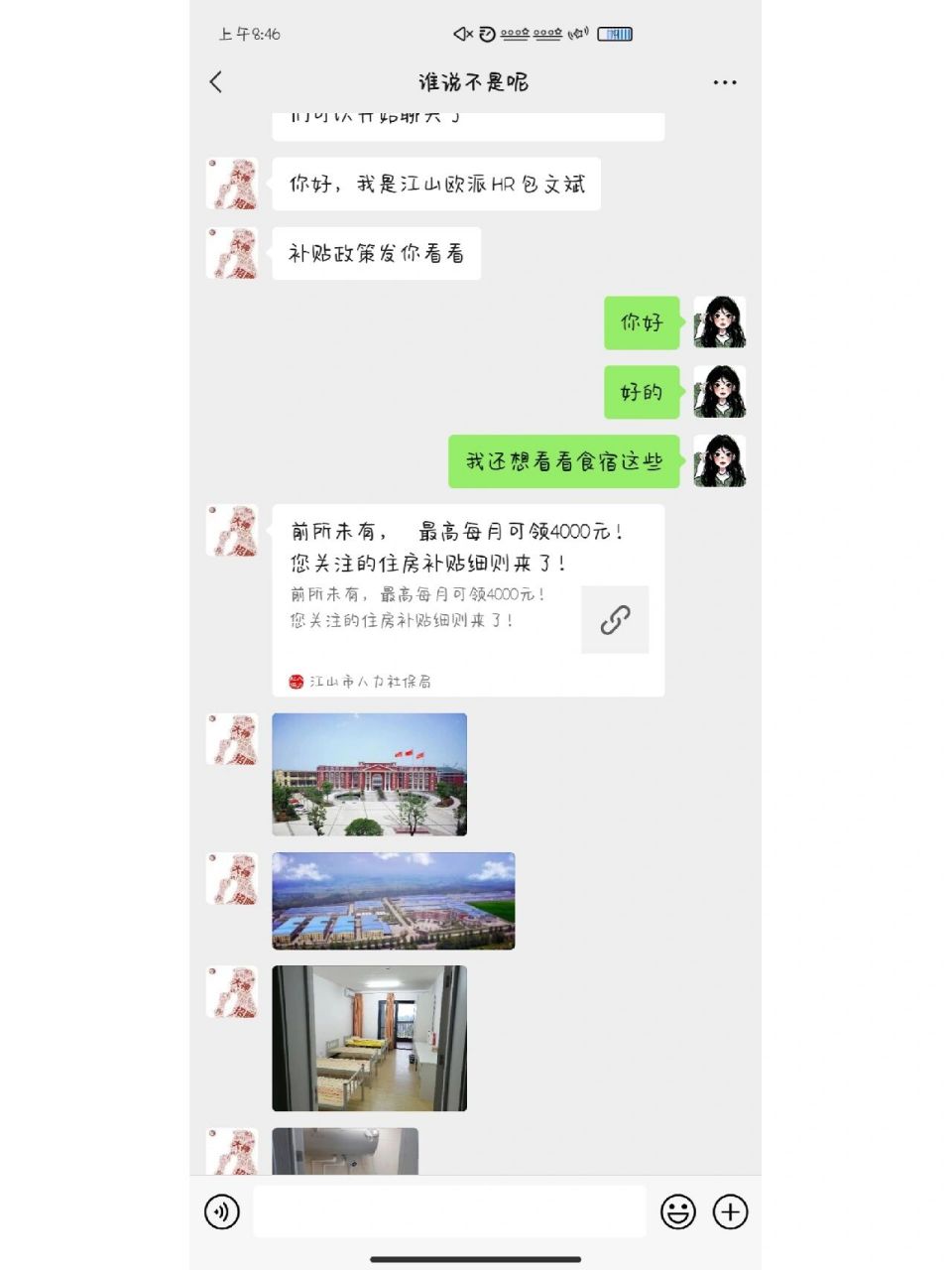The image size is (952, 1270).
Task: Tap your own avatar next to 好的 bubble
Action: (720, 393)
